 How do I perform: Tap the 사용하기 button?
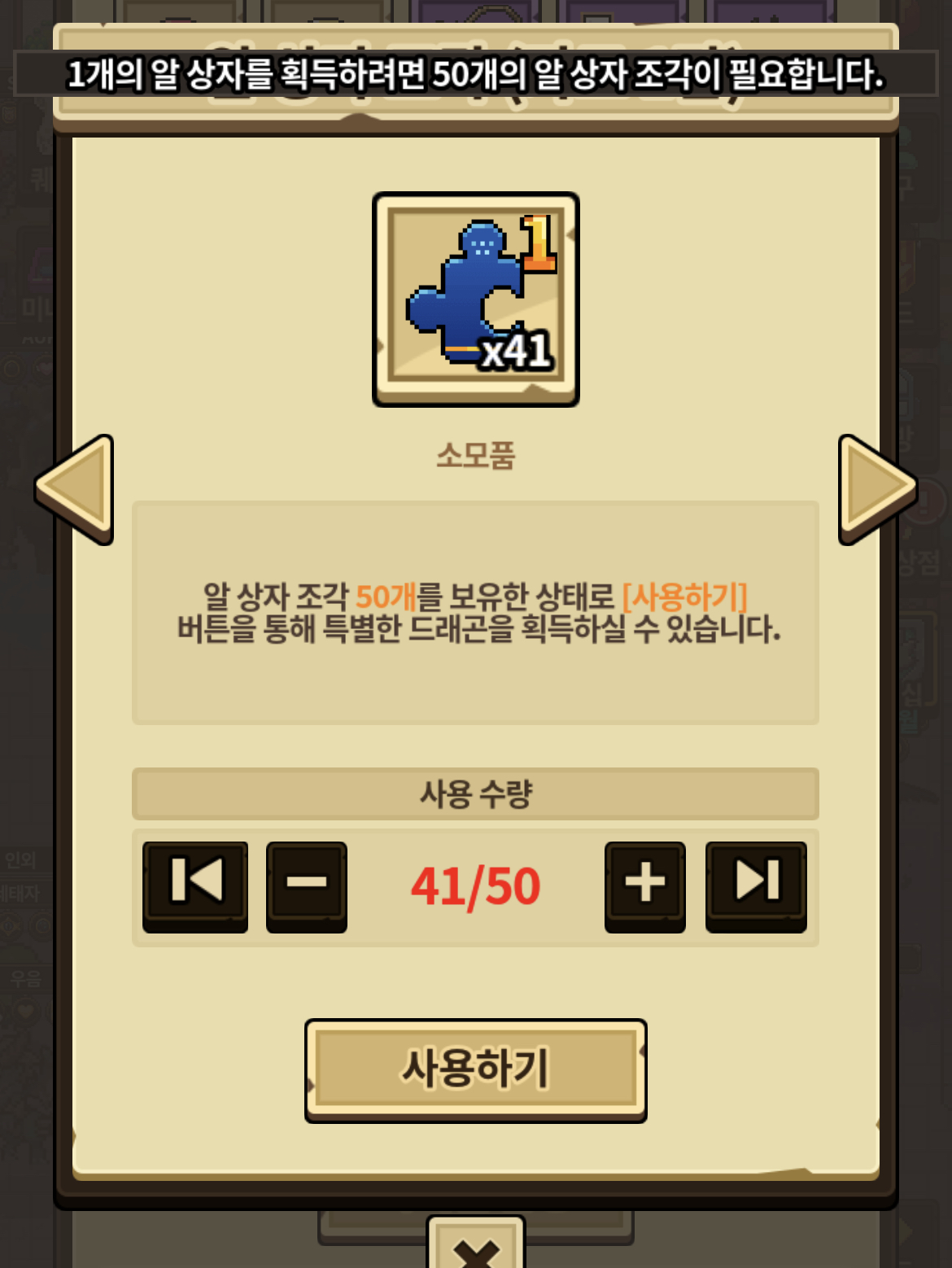pos(475,1069)
